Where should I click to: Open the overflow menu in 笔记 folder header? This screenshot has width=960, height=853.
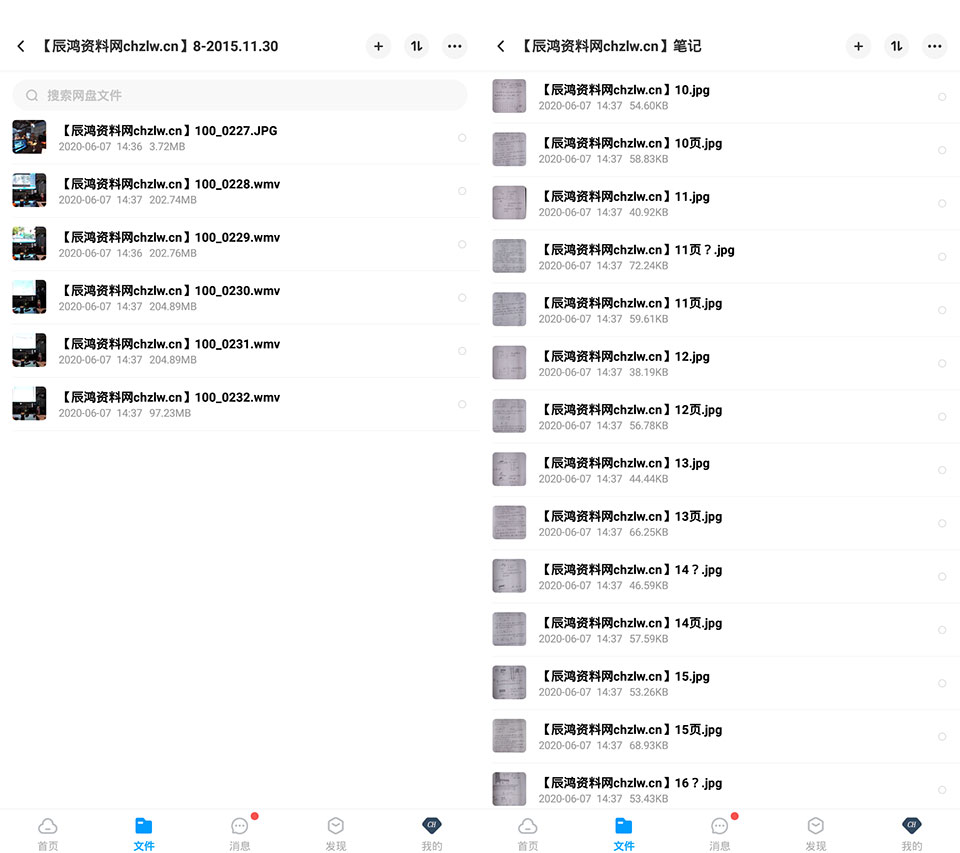(934, 47)
